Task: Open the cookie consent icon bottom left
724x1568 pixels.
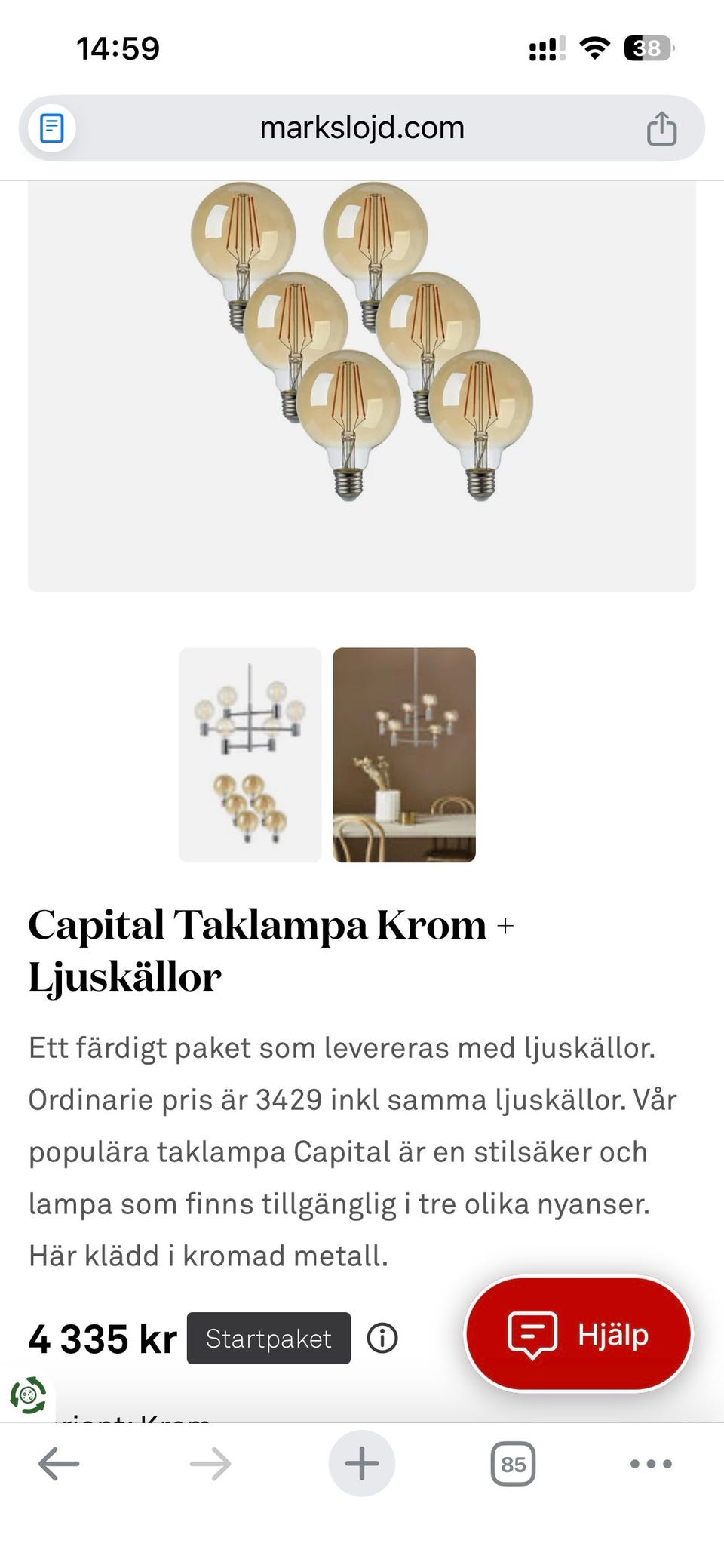Action: 28,1394
